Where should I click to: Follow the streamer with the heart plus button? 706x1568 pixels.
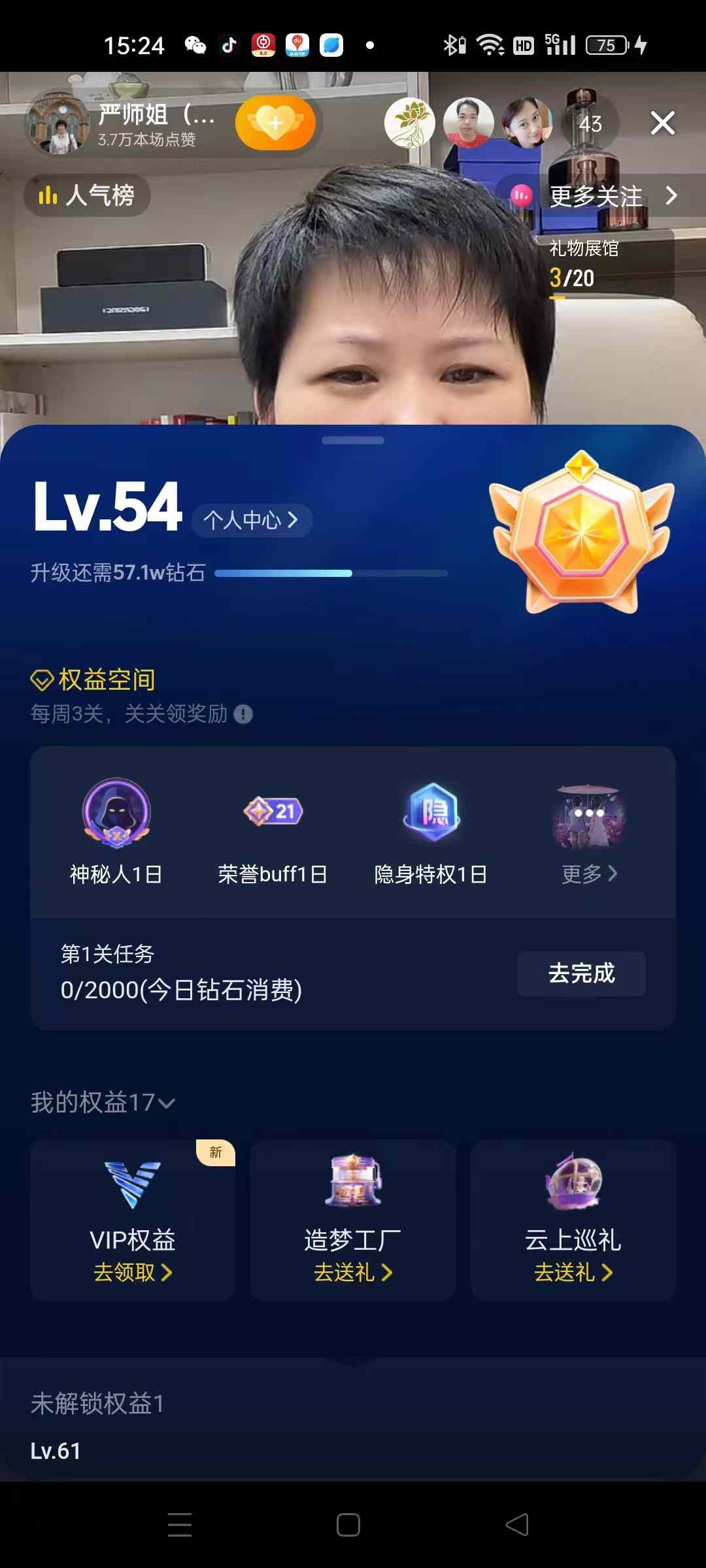275,123
